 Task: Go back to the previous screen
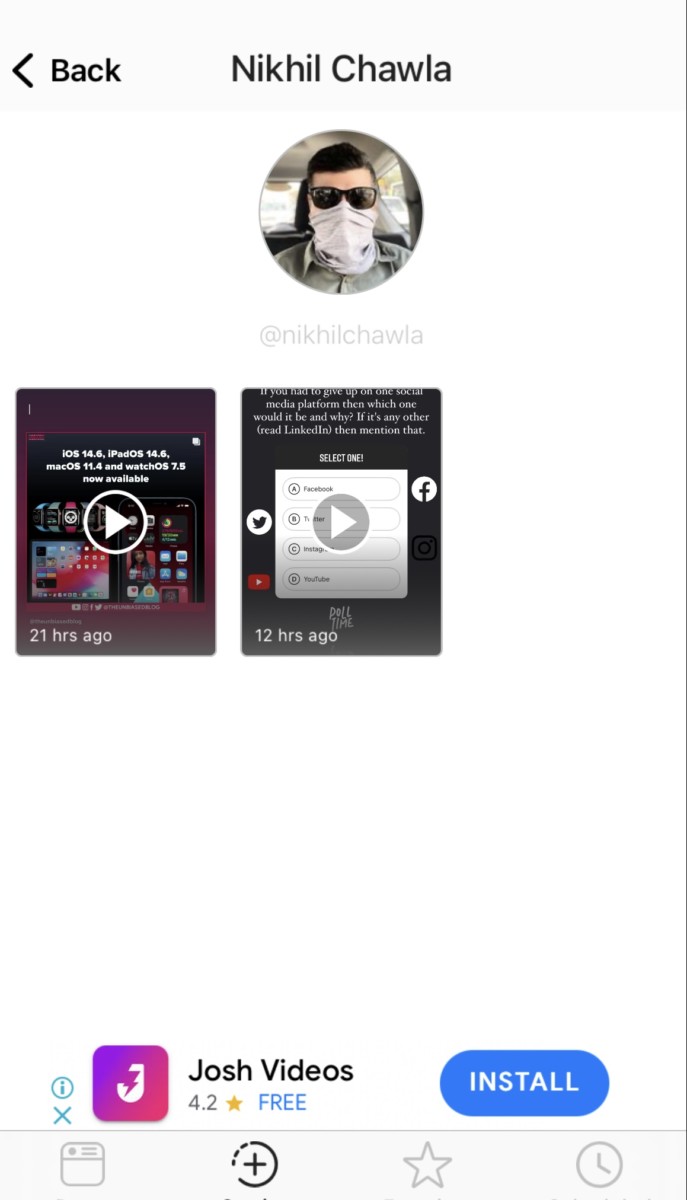pos(66,70)
